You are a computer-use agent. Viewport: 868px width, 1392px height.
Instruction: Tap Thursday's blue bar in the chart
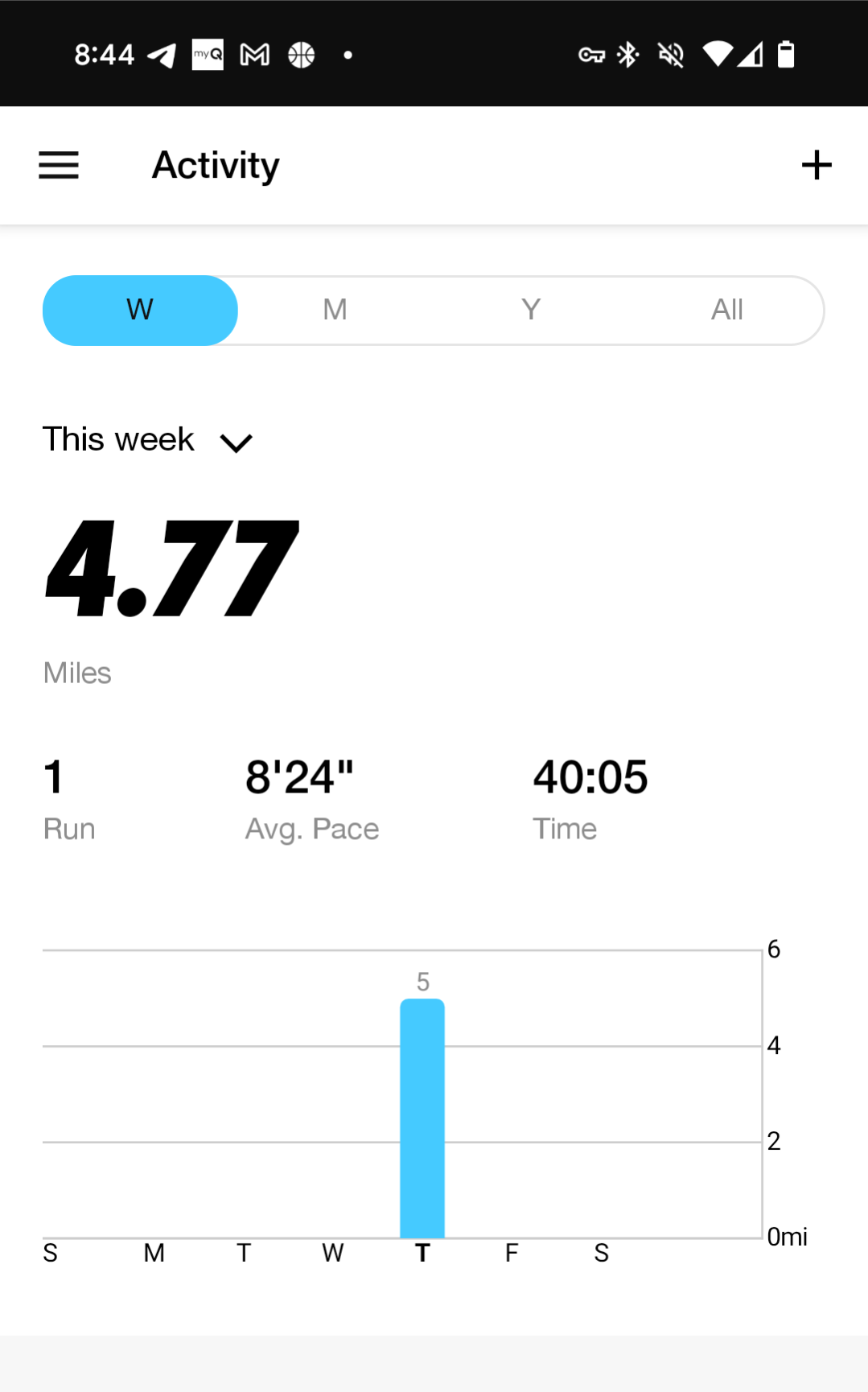click(422, 1118)
